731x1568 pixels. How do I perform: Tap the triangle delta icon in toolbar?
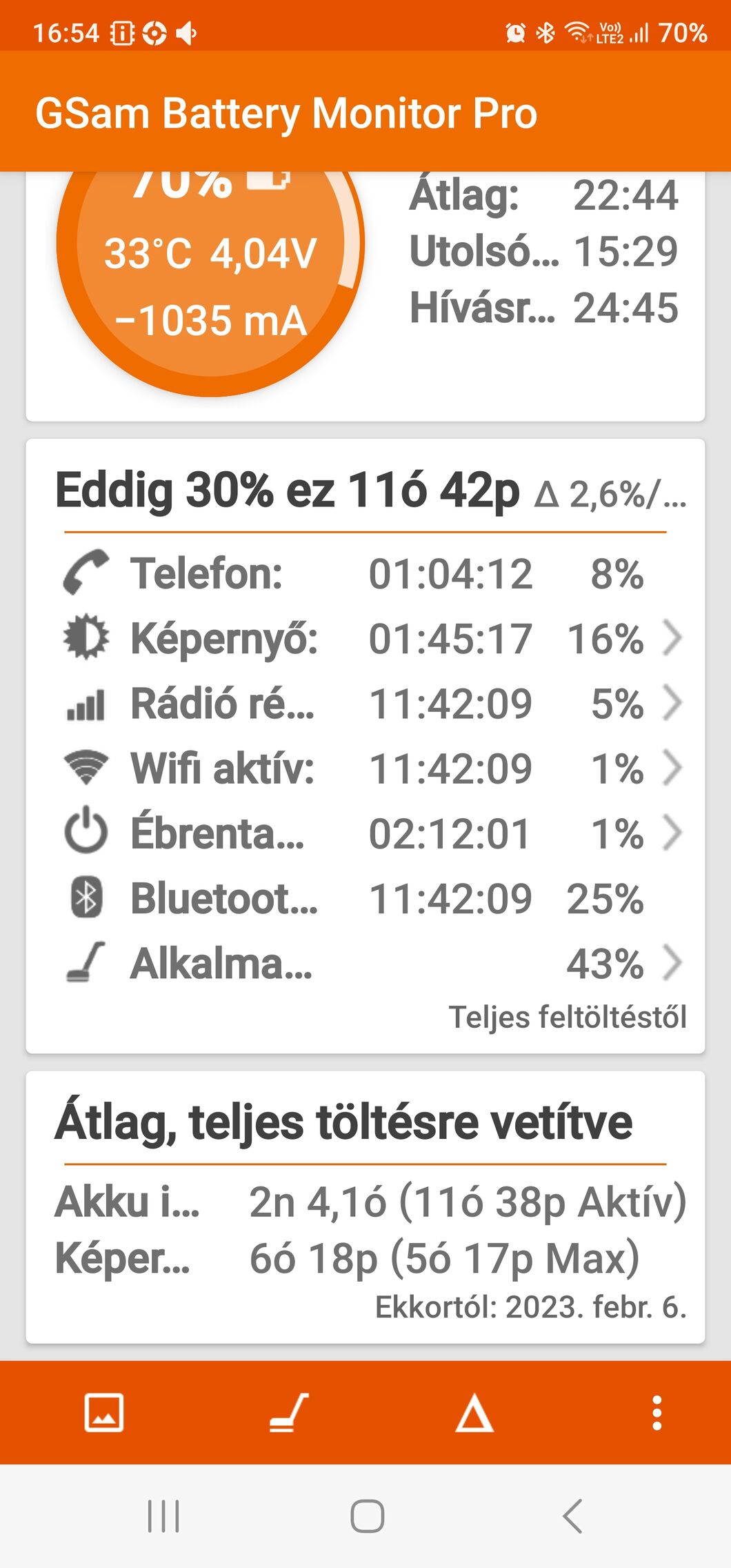pos(474,1413)
